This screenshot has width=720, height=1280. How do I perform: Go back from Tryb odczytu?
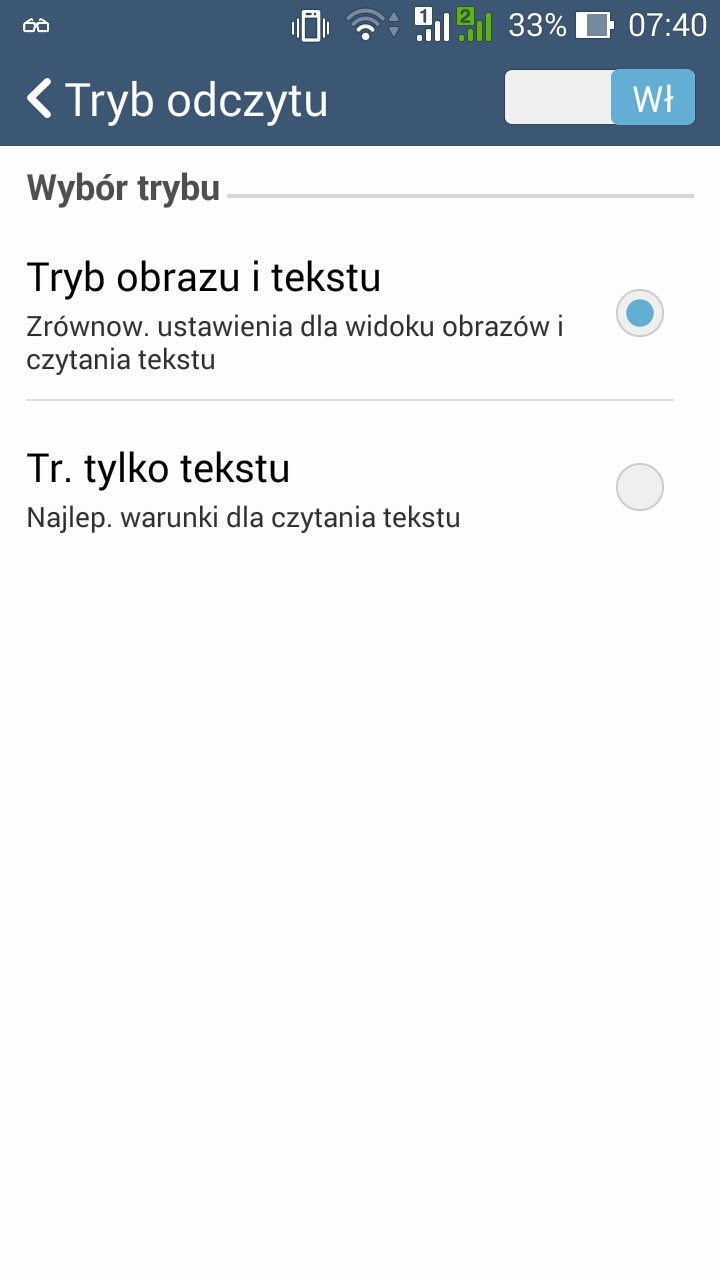pos(40,100)
